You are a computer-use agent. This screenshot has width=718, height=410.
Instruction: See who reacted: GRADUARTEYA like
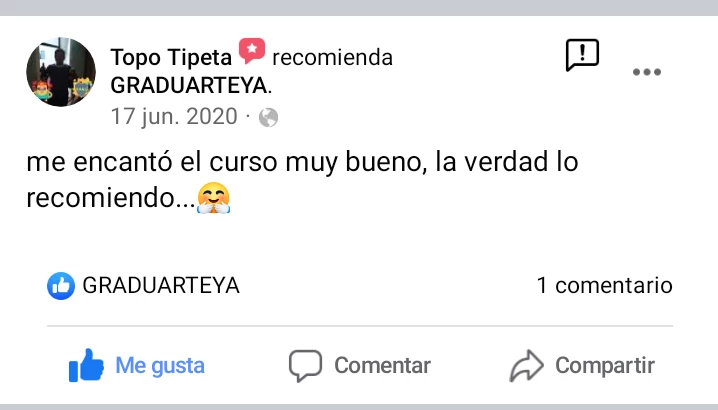(144, 285)
